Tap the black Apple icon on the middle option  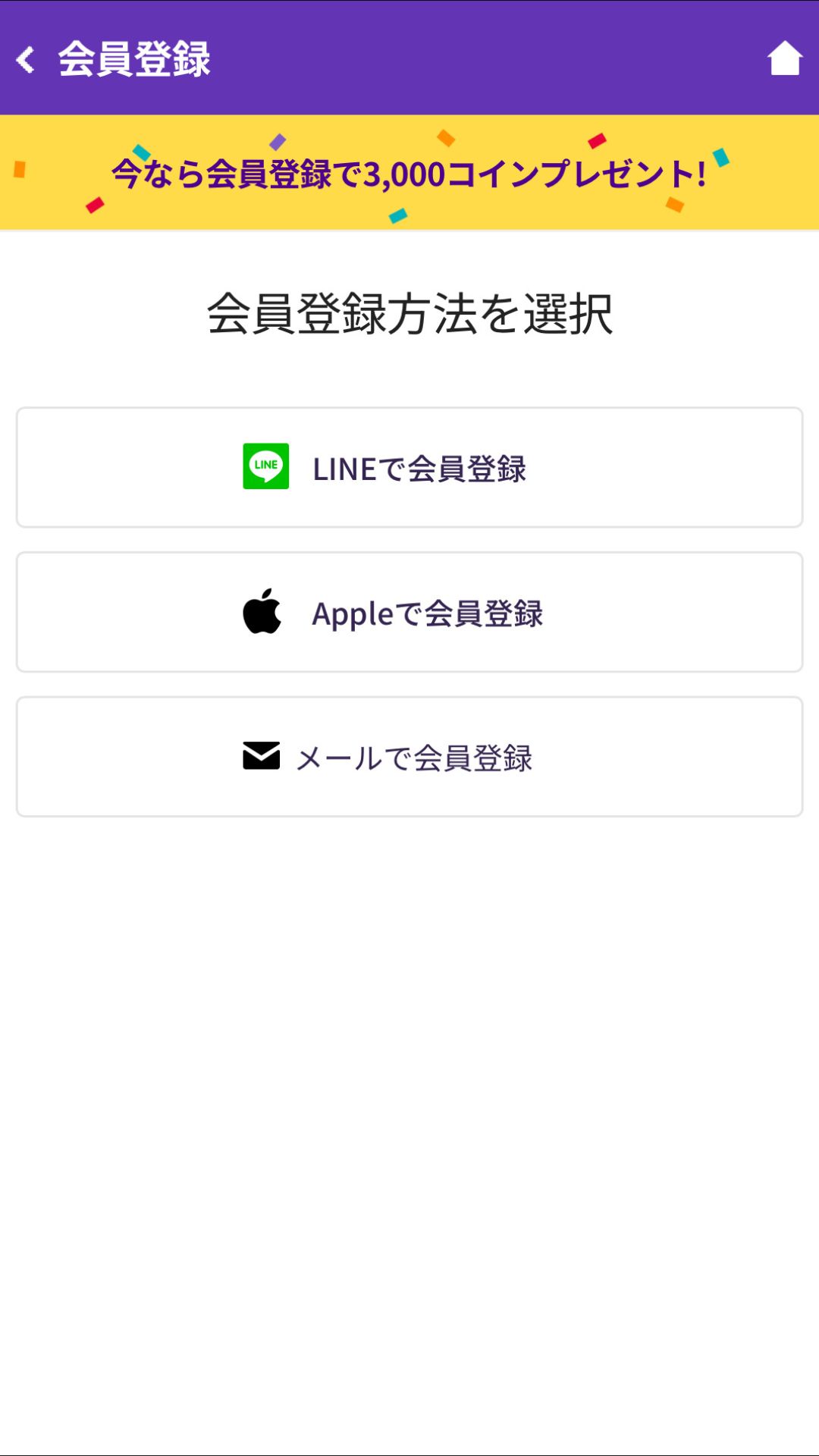point(262,611)
